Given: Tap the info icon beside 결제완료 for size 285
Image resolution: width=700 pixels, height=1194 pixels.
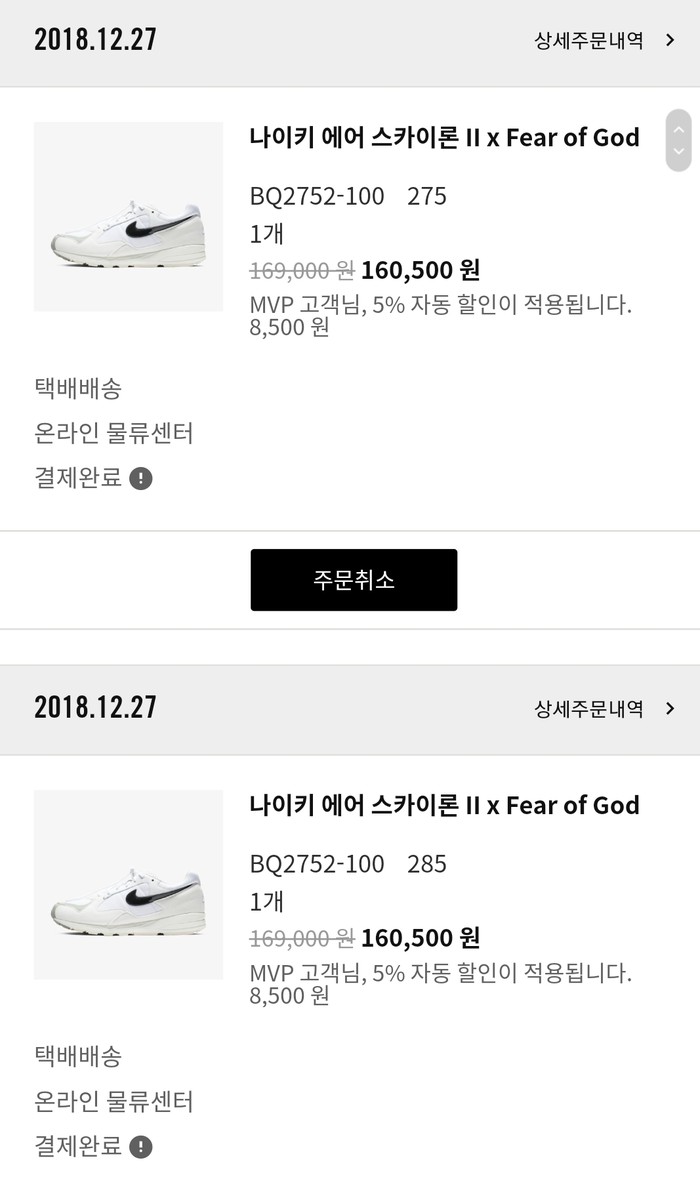Looking at the screenshot, I should pyautogui.click(x=141, y=1147).
